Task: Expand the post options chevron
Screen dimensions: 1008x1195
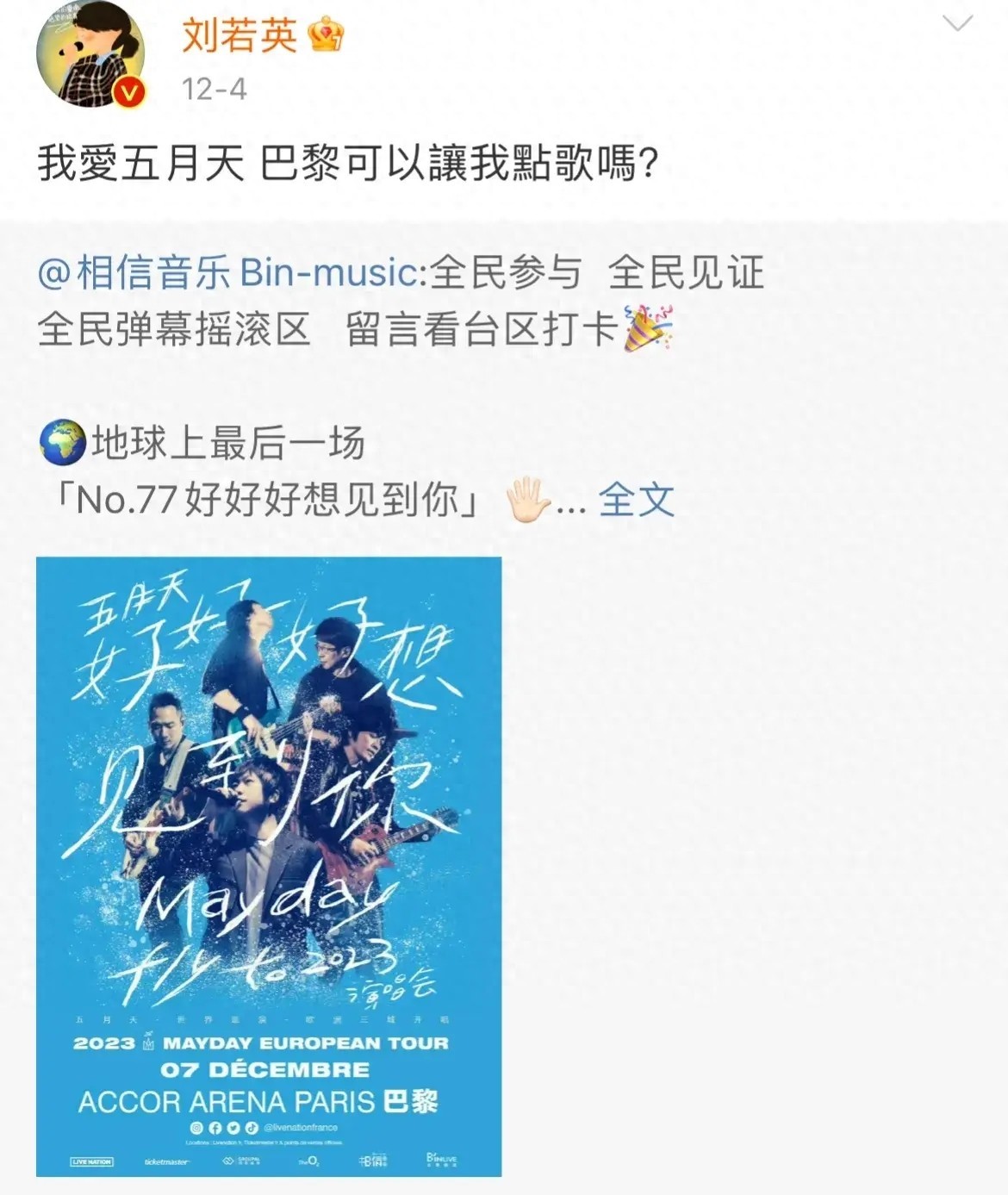Action: [x=957, y=24]
